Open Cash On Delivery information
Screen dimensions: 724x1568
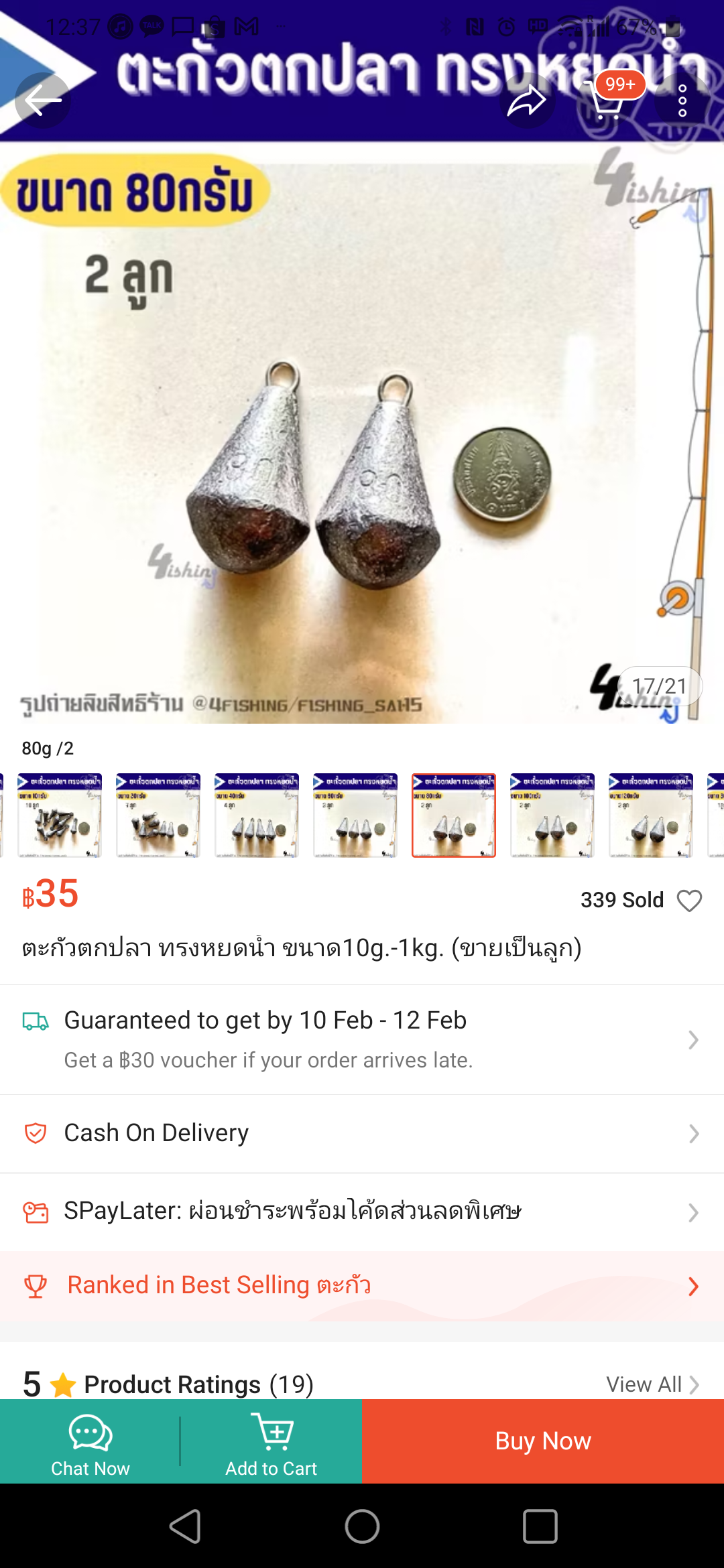pyautogui.click(x=362, y=1134)
